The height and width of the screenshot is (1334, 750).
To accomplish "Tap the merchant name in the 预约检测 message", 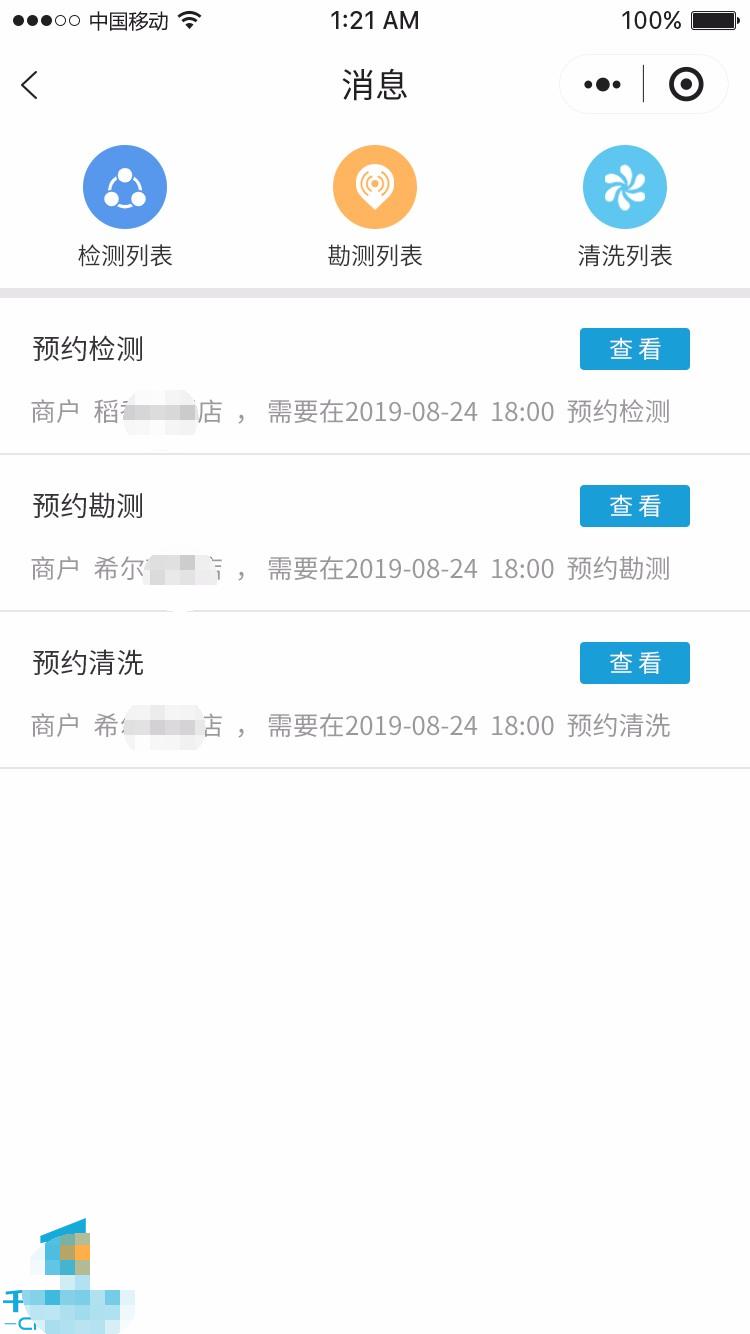I will click(160, 411).
